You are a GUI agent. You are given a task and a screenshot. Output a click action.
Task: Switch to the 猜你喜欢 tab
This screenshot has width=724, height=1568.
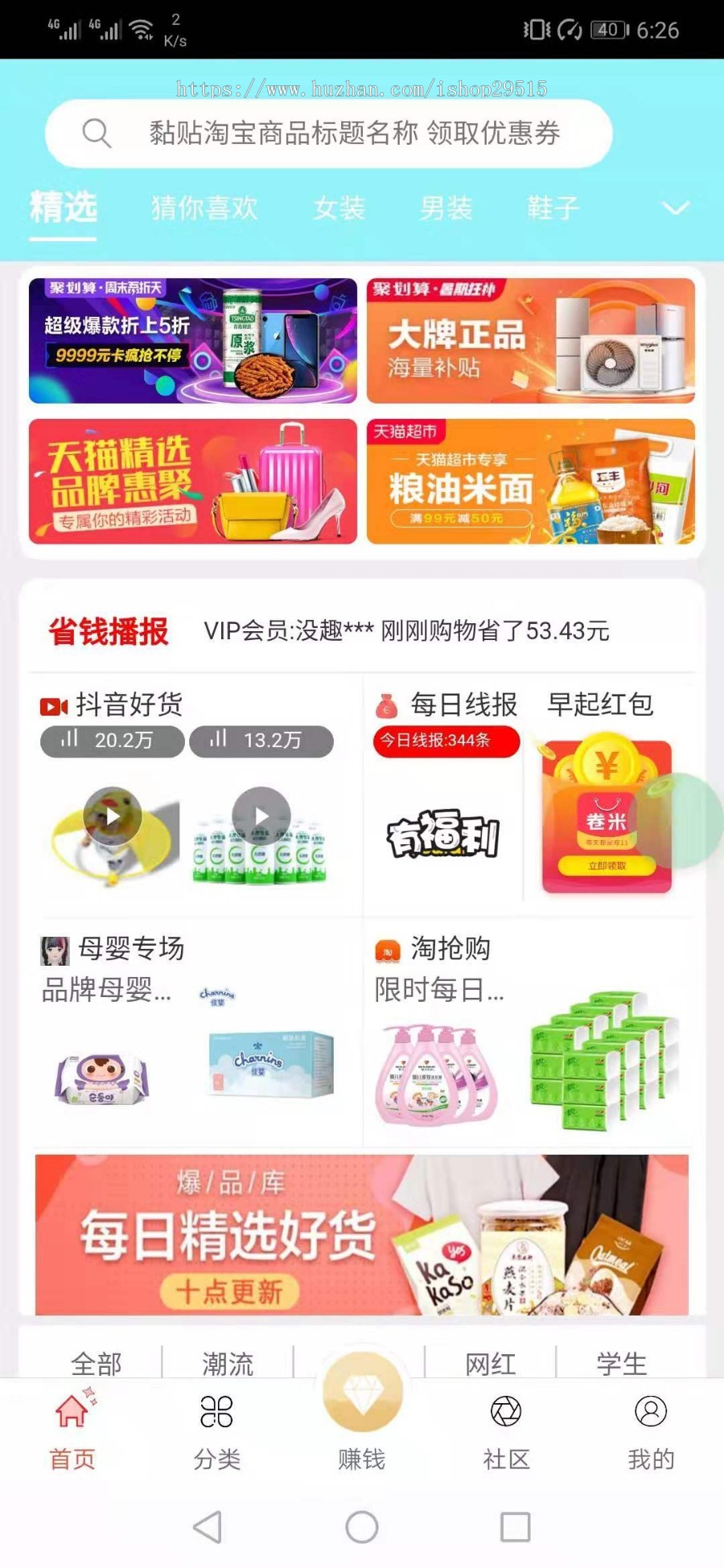point(203,207)
